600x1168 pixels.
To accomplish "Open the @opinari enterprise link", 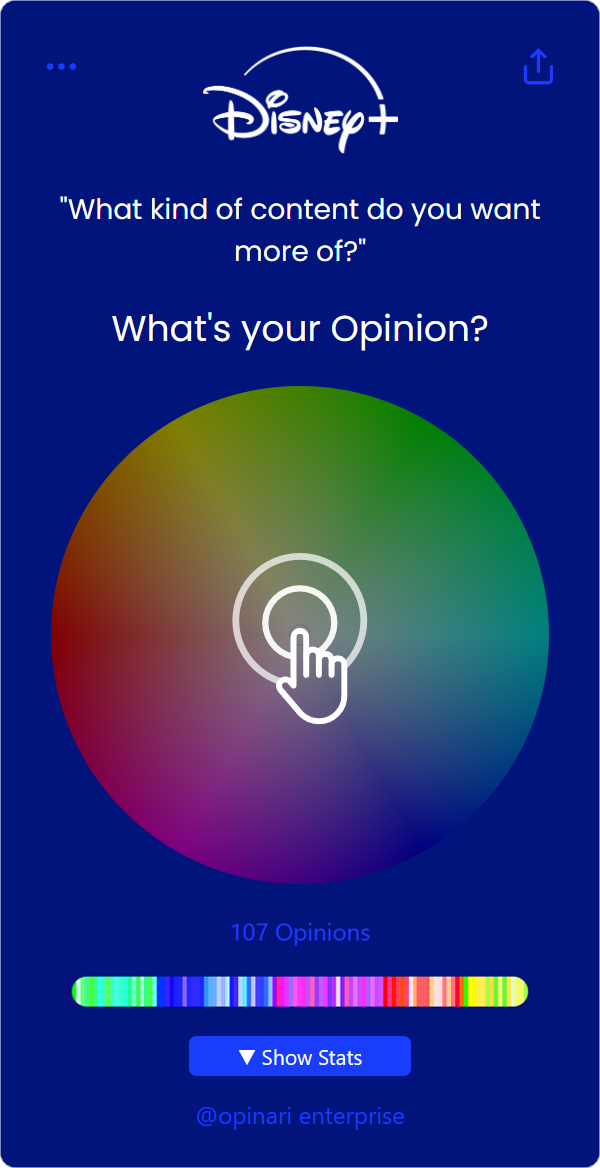I will [x=300, y=1117].
